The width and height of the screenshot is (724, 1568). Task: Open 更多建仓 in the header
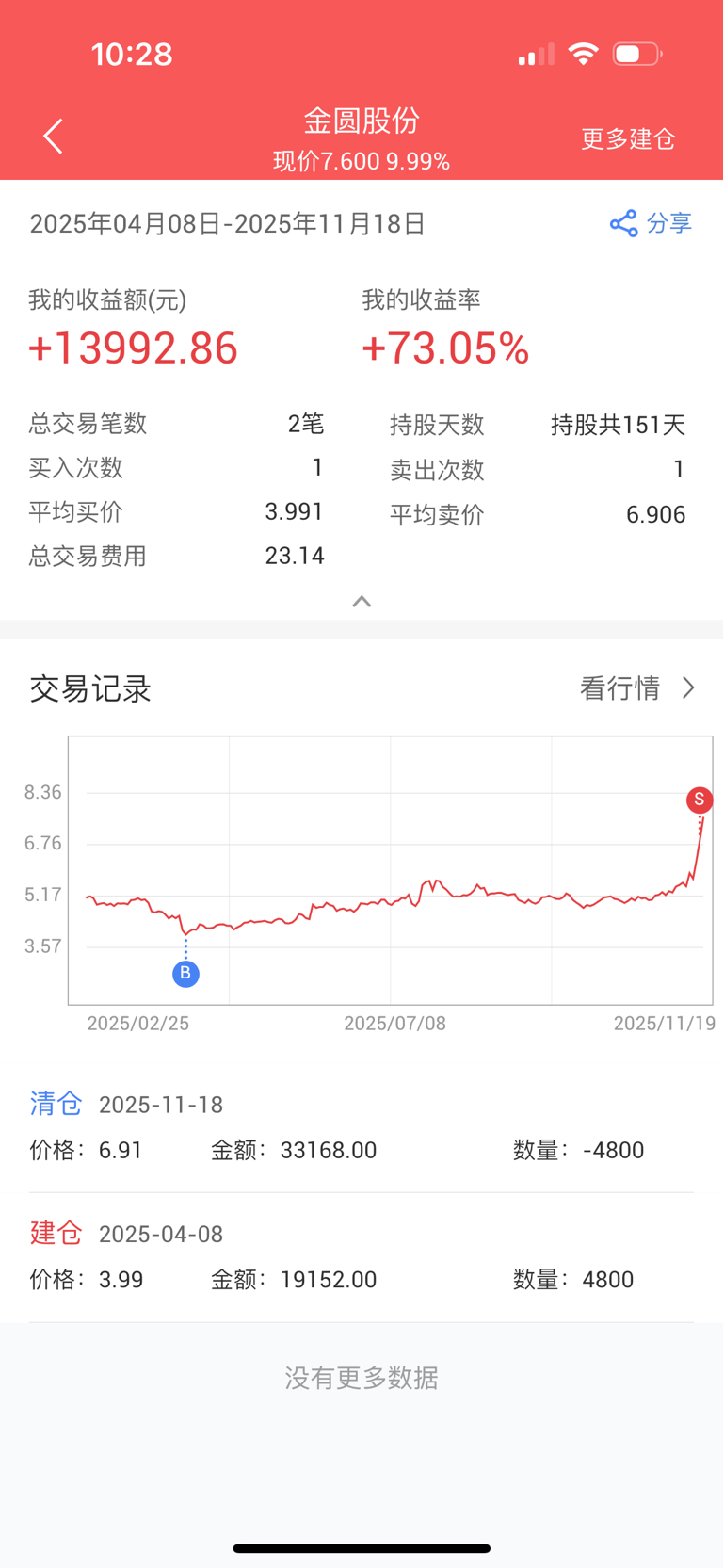(x=628, y=139)
